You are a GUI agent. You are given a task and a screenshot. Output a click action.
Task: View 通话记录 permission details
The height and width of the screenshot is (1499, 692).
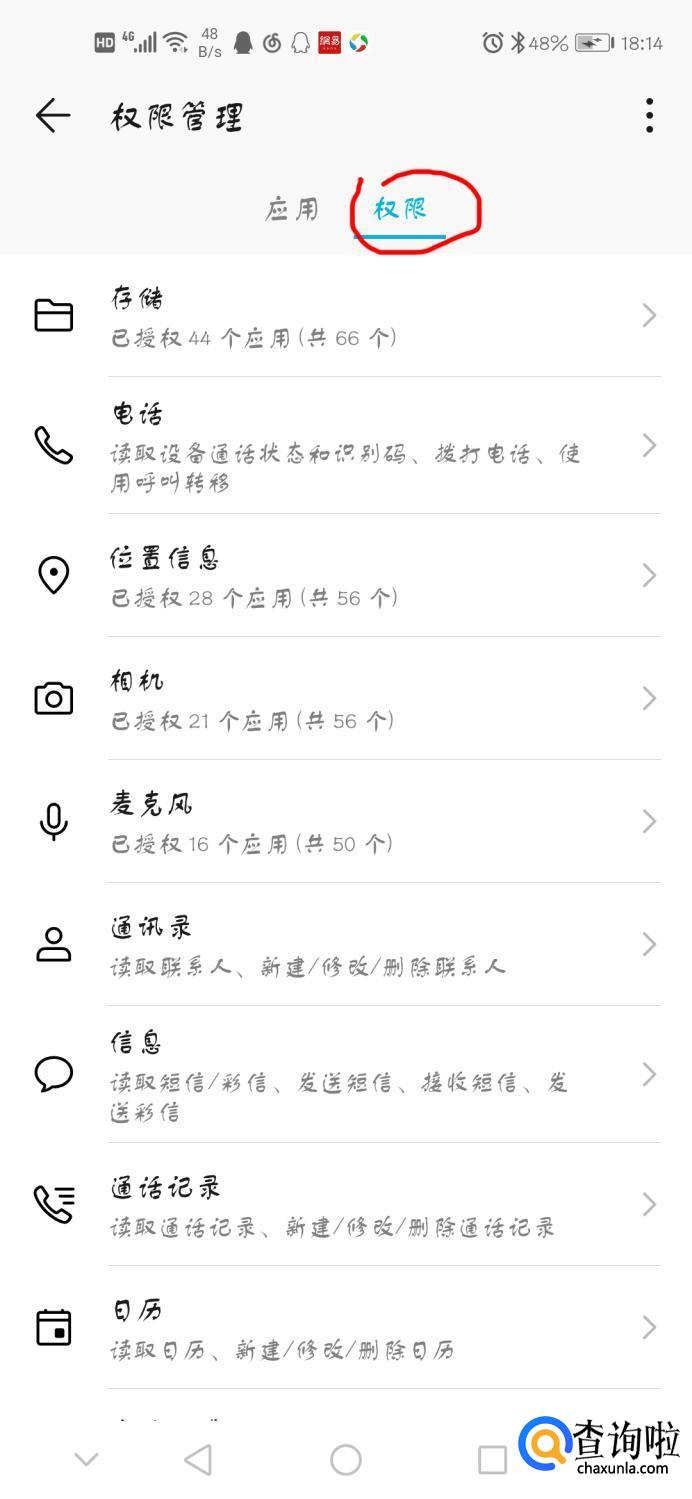(x=346, y=1205)
